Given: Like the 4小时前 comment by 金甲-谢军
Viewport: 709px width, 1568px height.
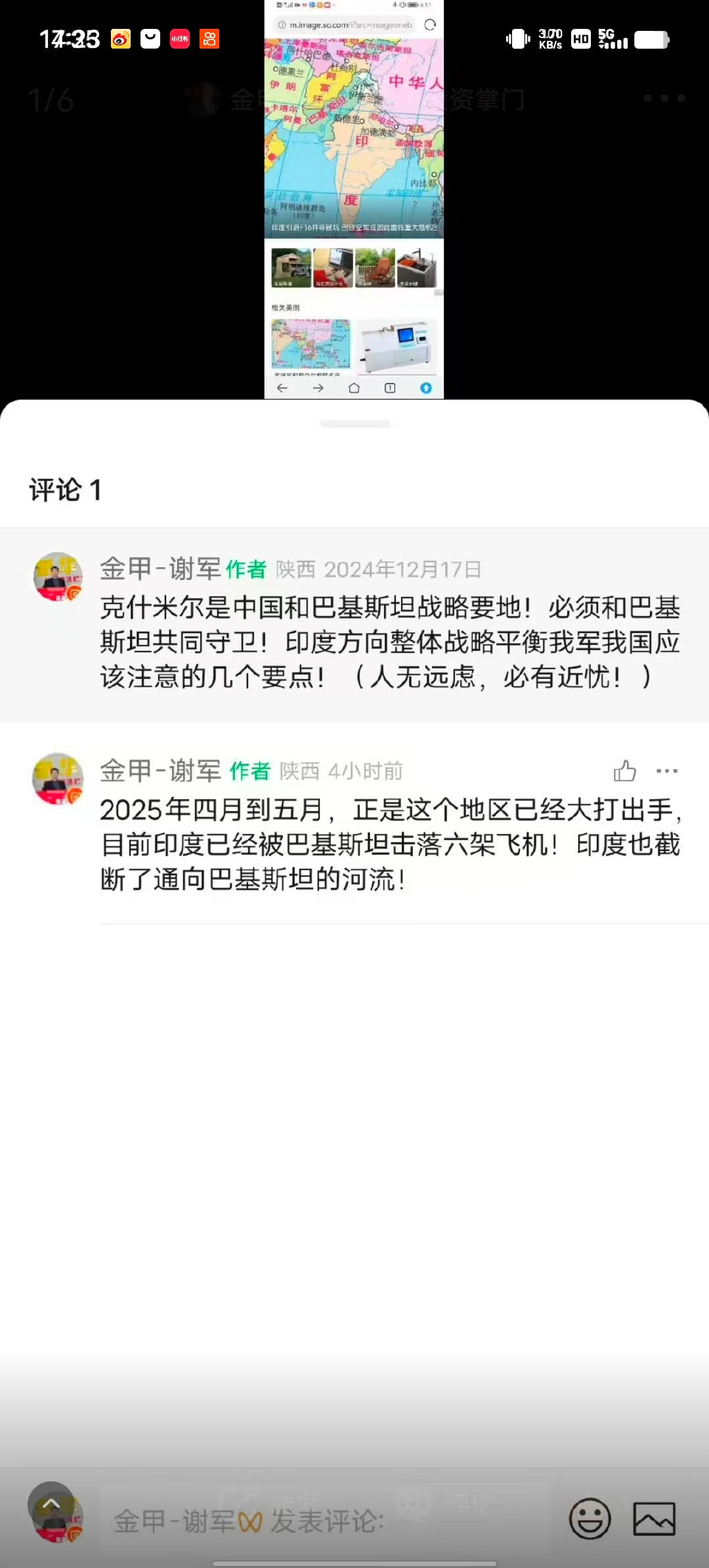Looking at the screenshot, I should coord(624,771).
